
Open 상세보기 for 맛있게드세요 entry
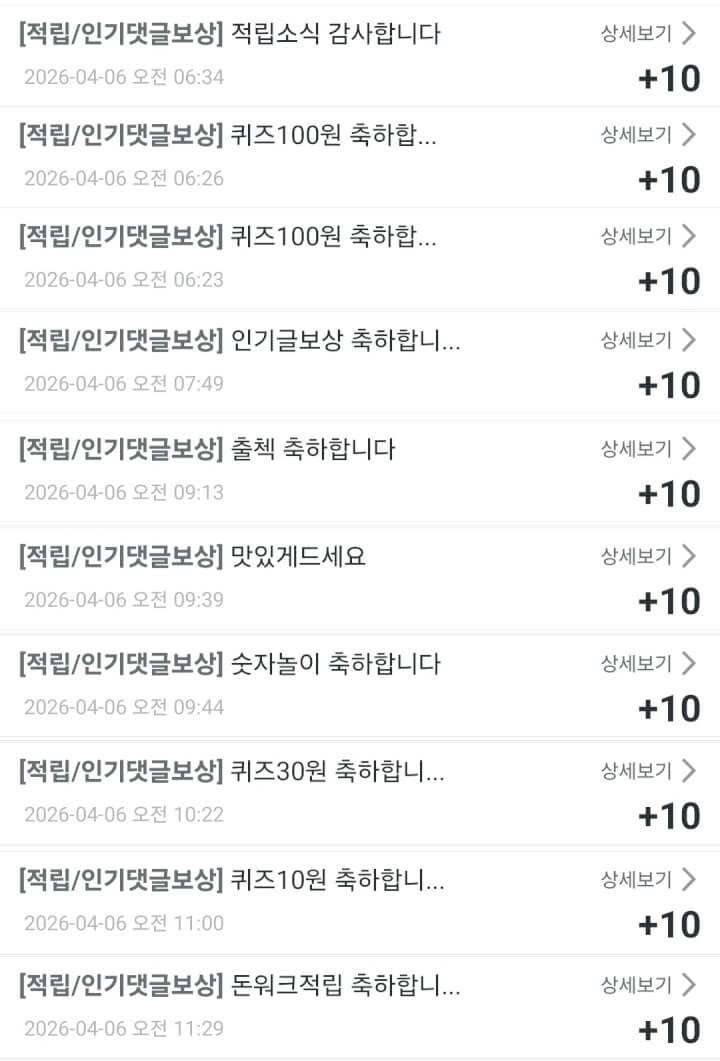point(647,556)
